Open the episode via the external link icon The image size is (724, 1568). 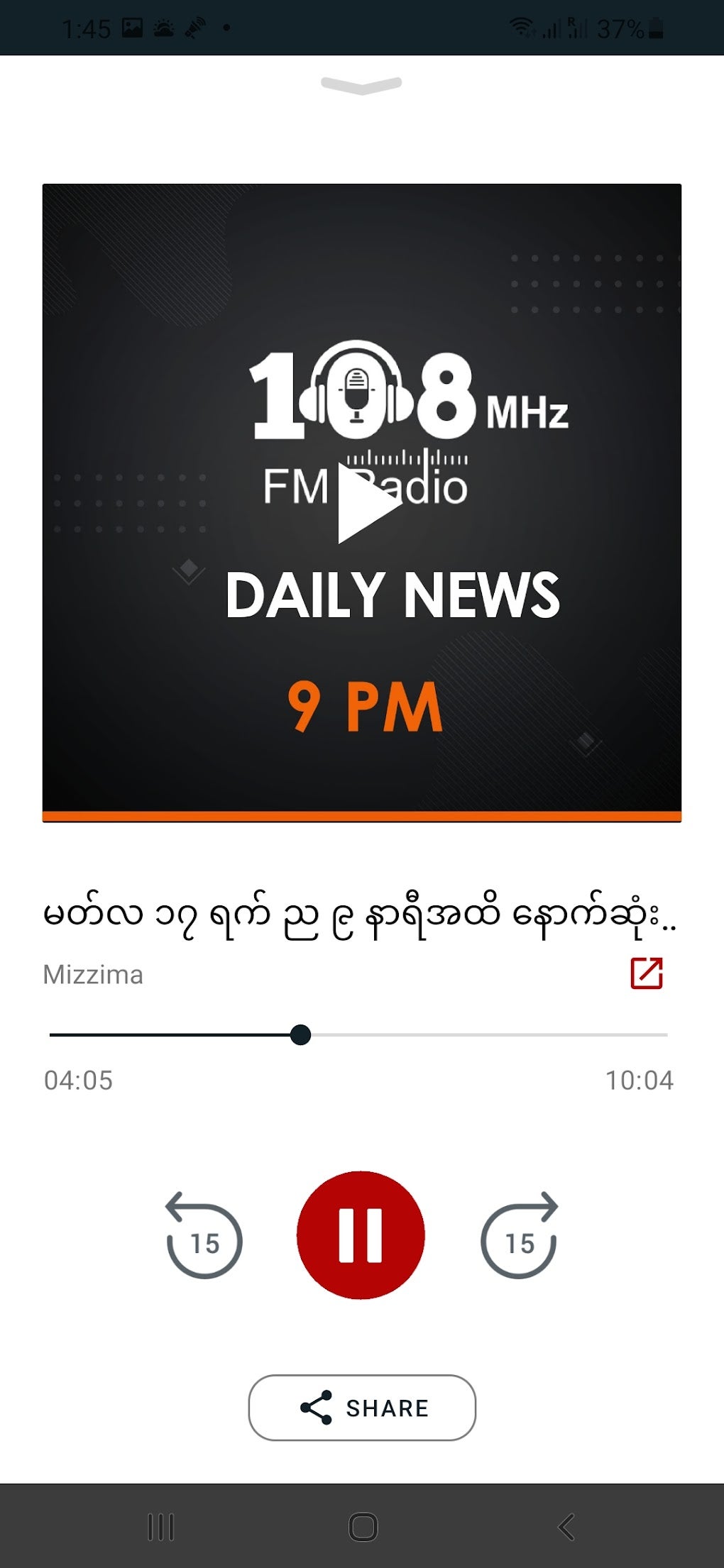pos(646,973)
